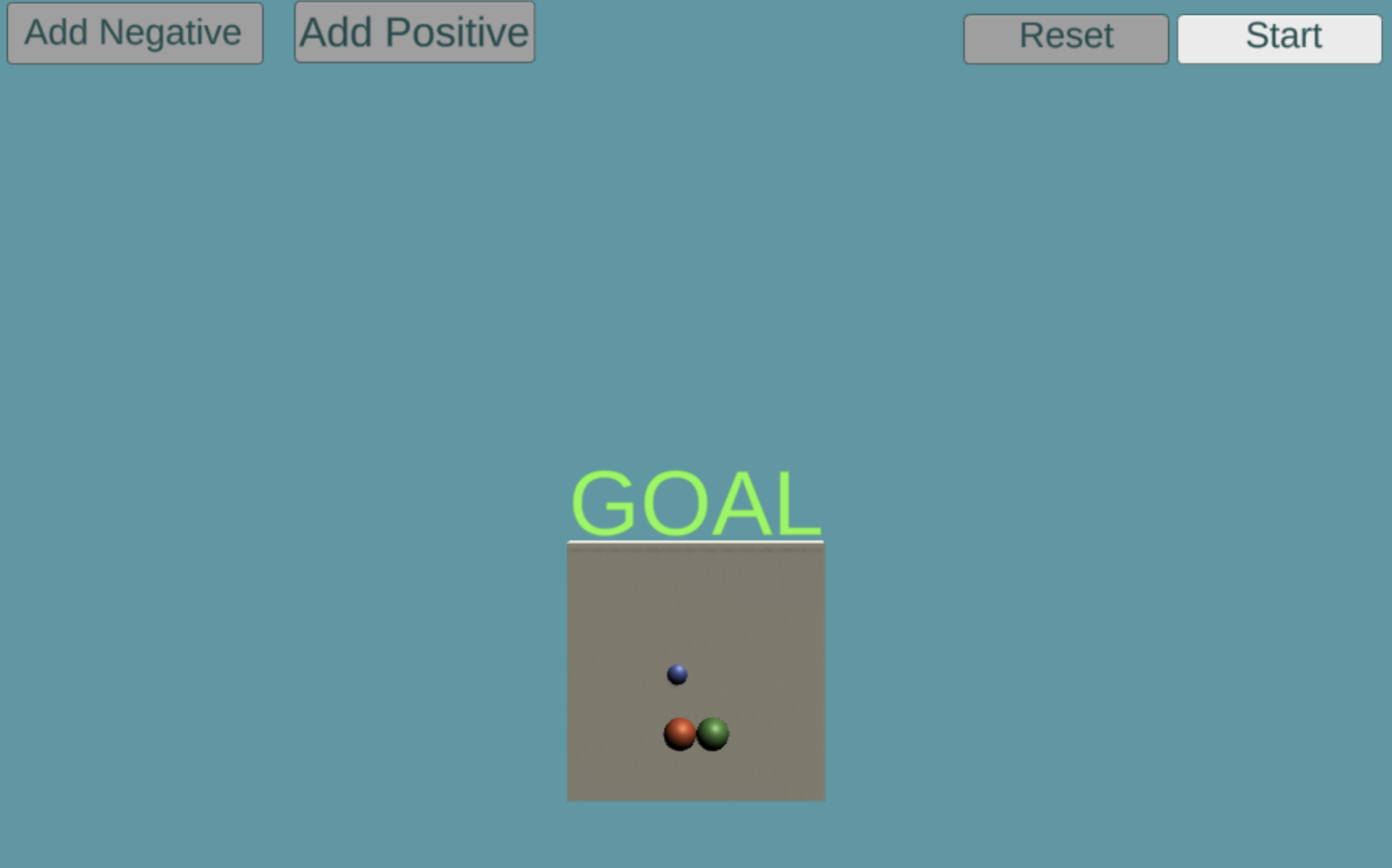Add a positive charge

coord(414,33)
